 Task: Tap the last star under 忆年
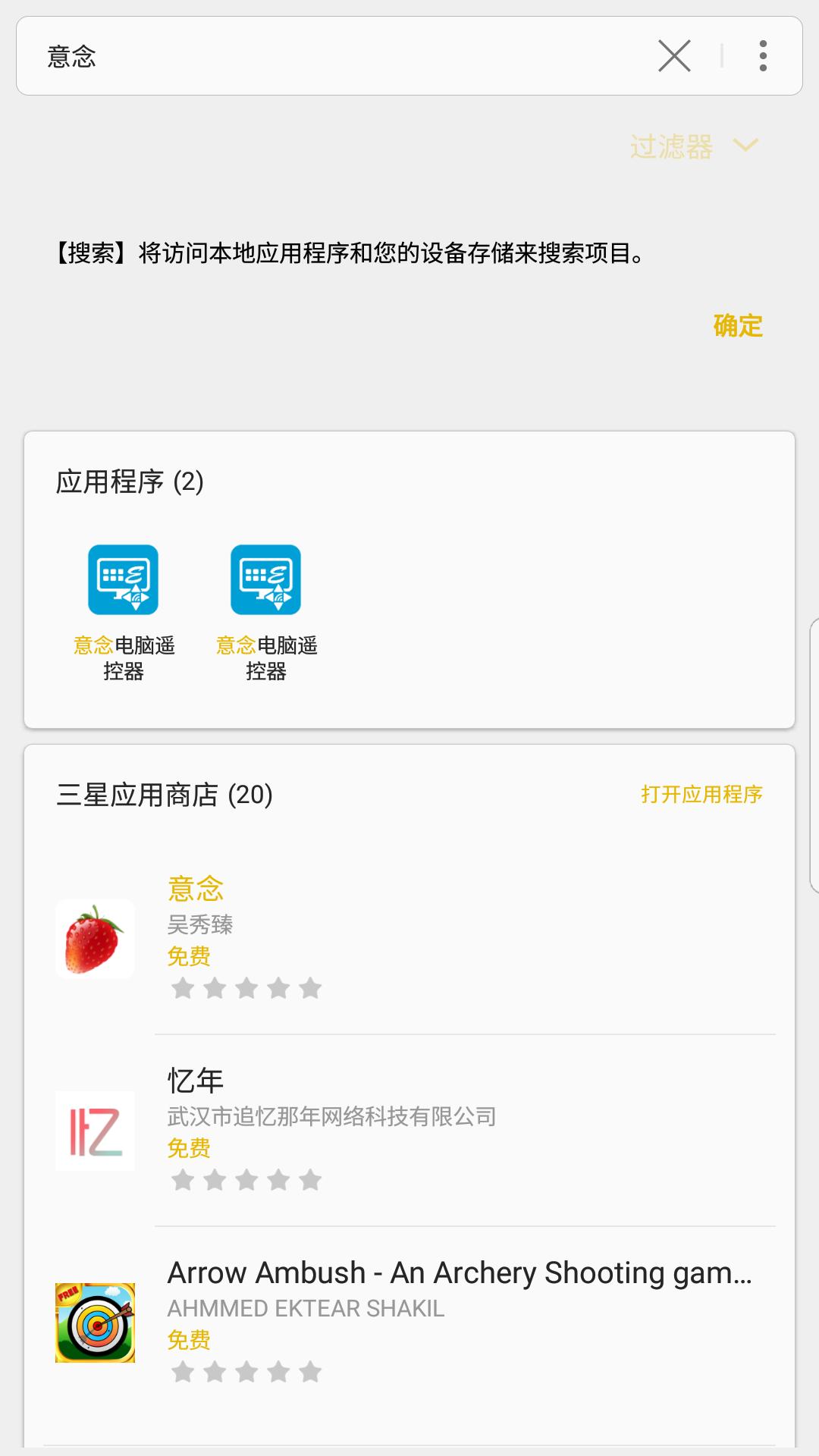click(x=310, y=1179)
